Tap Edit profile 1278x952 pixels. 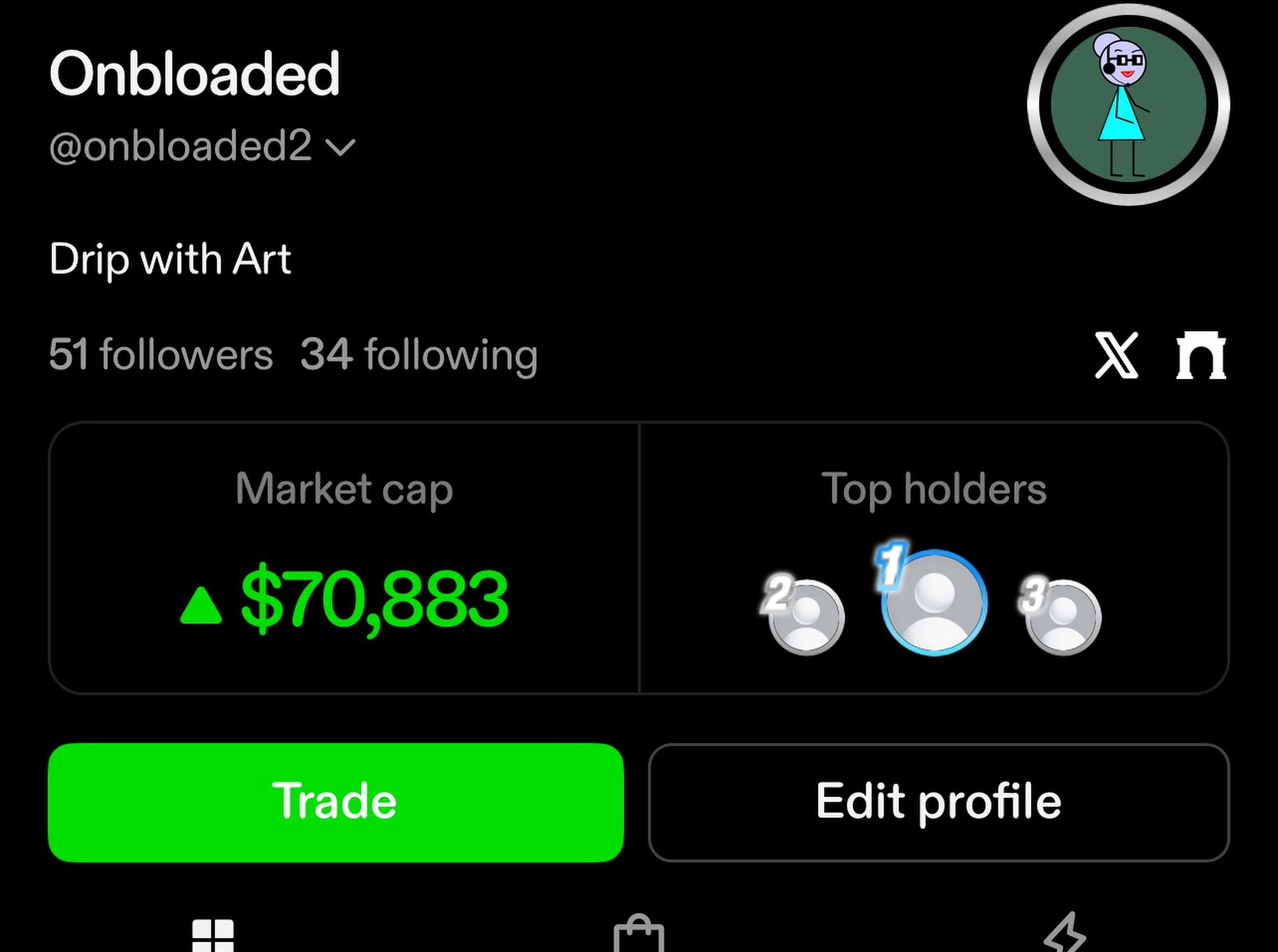tap(938, 802)
